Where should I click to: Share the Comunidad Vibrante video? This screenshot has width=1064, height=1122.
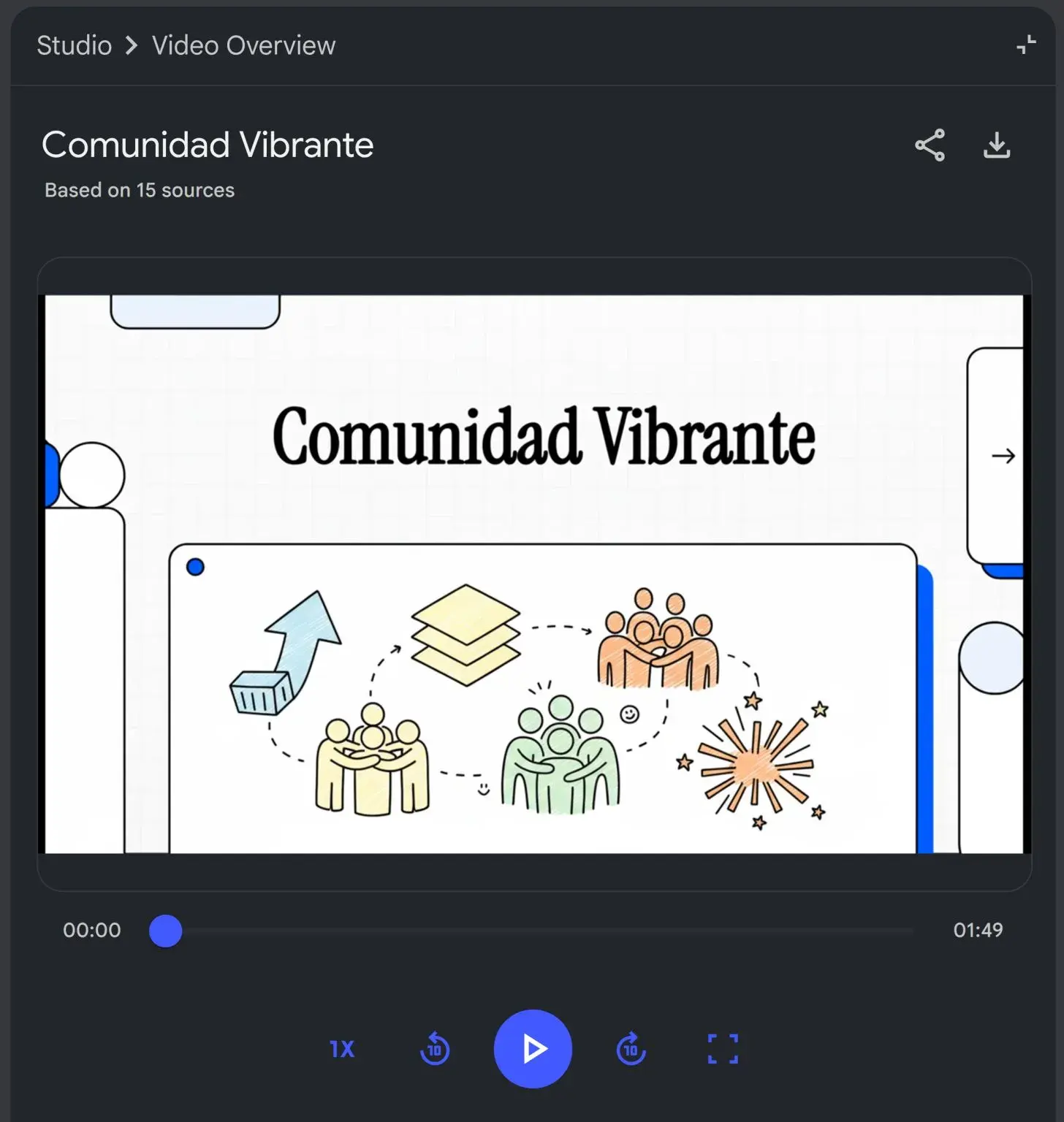930,145
